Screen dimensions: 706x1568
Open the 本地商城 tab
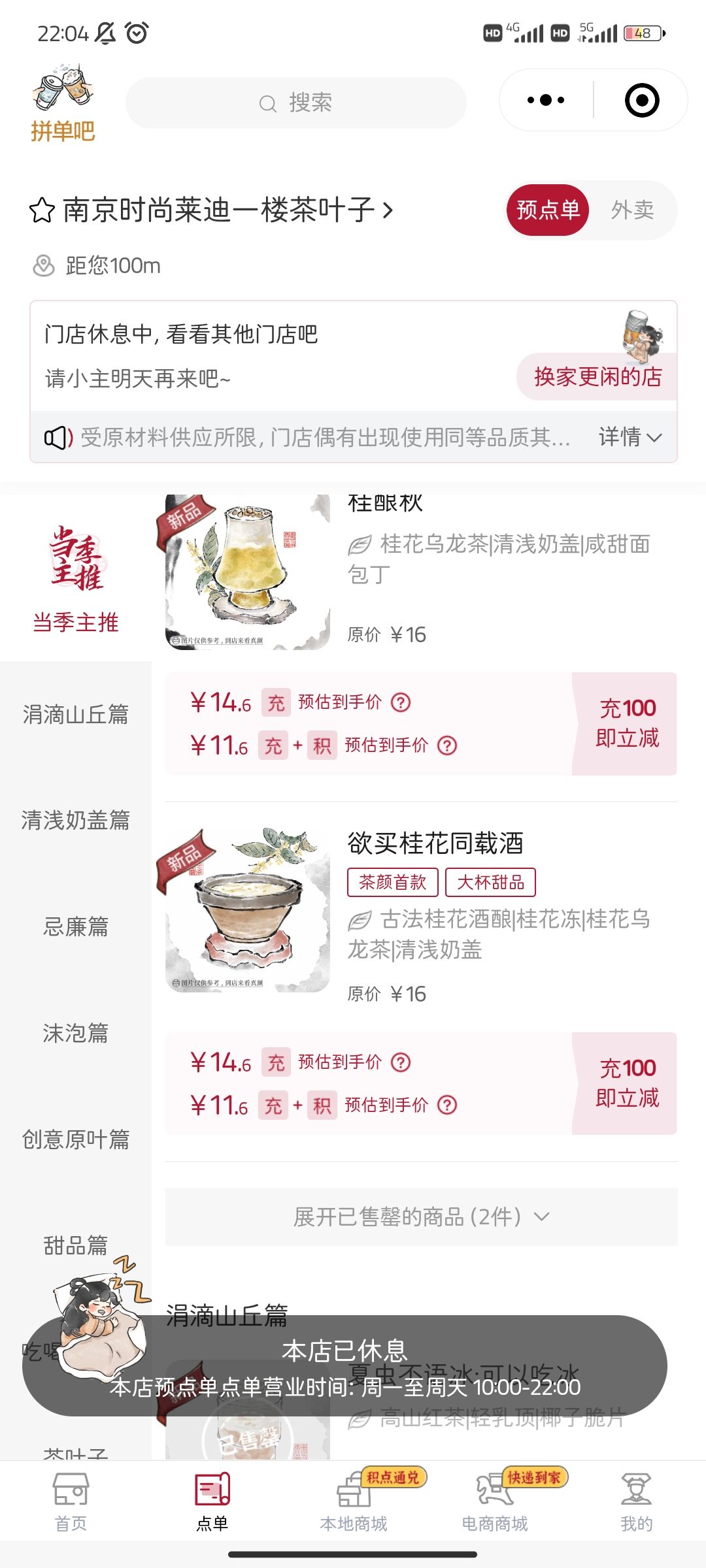354,1502
